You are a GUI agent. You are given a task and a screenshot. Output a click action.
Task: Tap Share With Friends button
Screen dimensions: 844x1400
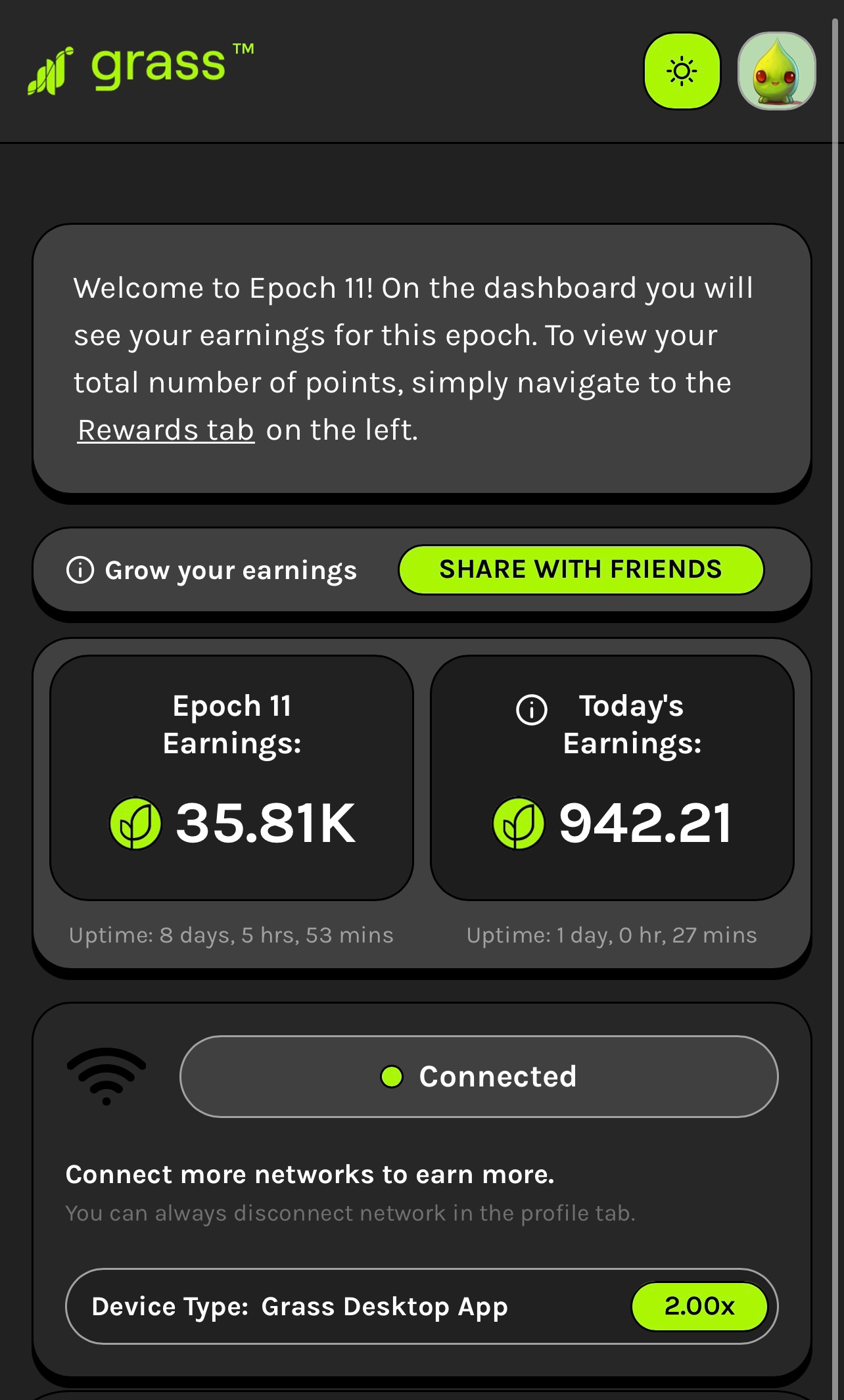pyautogui.click(x=580, y=569)
